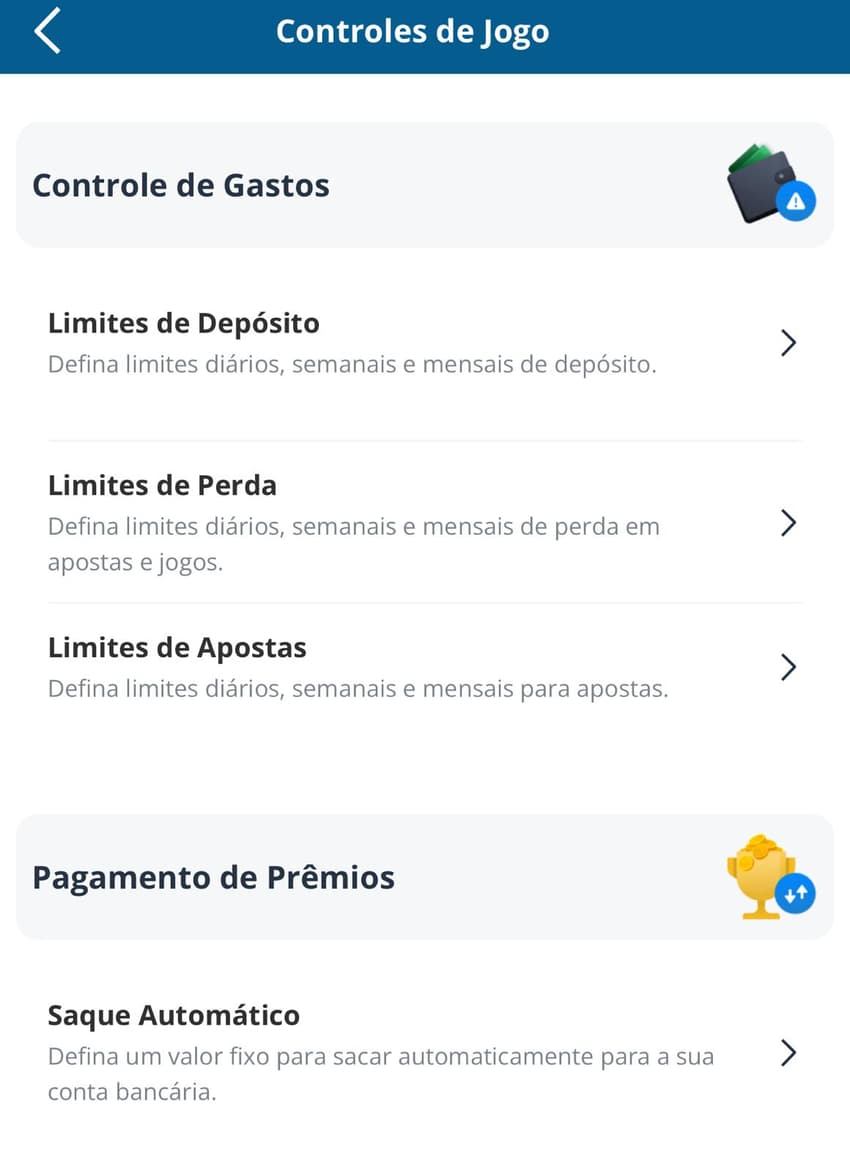Tap the Controles de Jogo title bar

(413, 31)
